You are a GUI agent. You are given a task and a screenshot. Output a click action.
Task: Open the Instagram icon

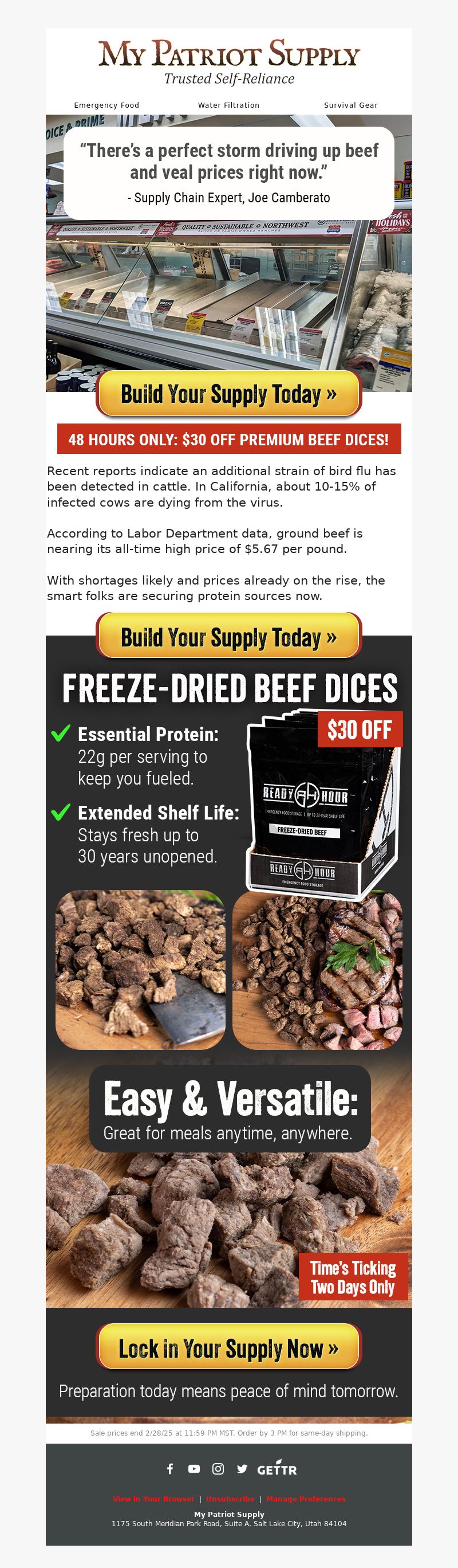coord(218,1469)
